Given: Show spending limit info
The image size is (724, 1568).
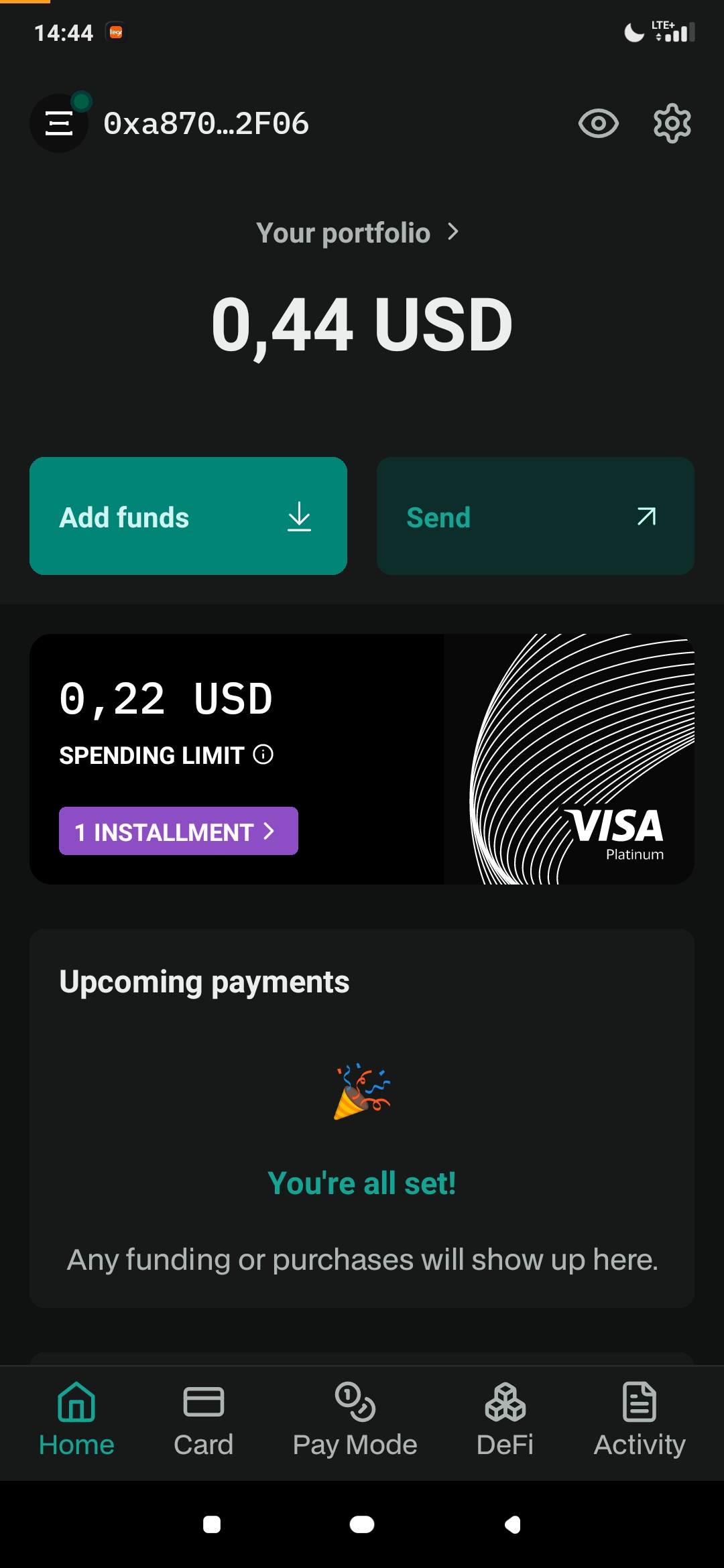Looking at the screenshot, I should click(263, 755).
